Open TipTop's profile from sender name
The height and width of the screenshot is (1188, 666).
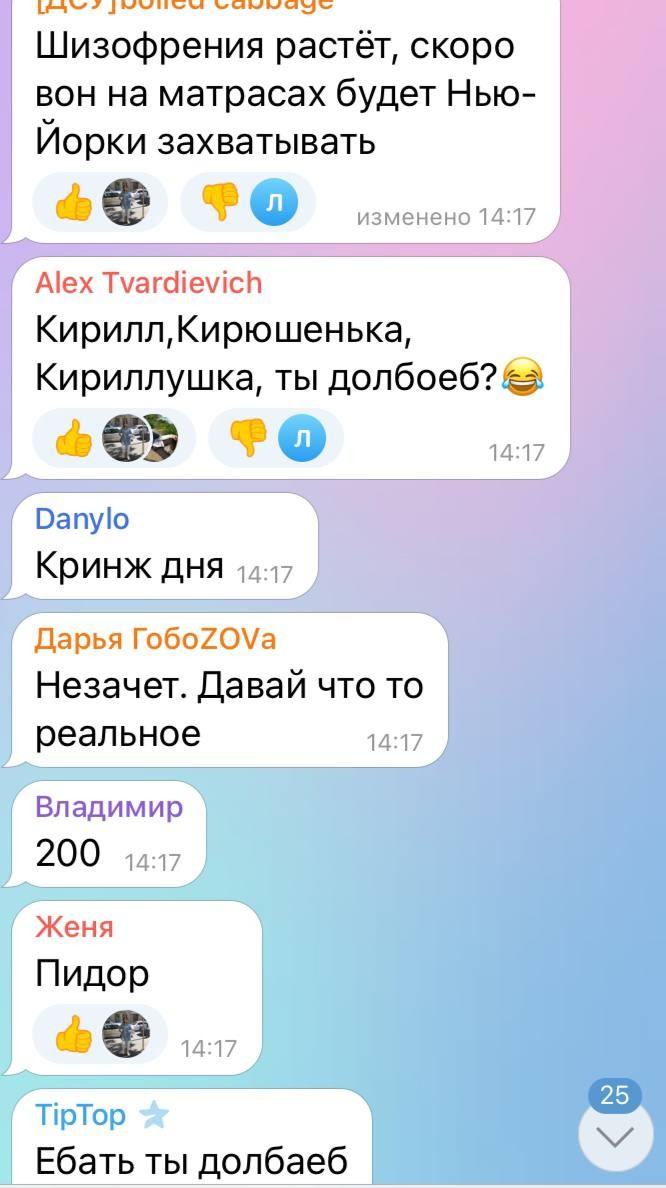pos(80,1116)
